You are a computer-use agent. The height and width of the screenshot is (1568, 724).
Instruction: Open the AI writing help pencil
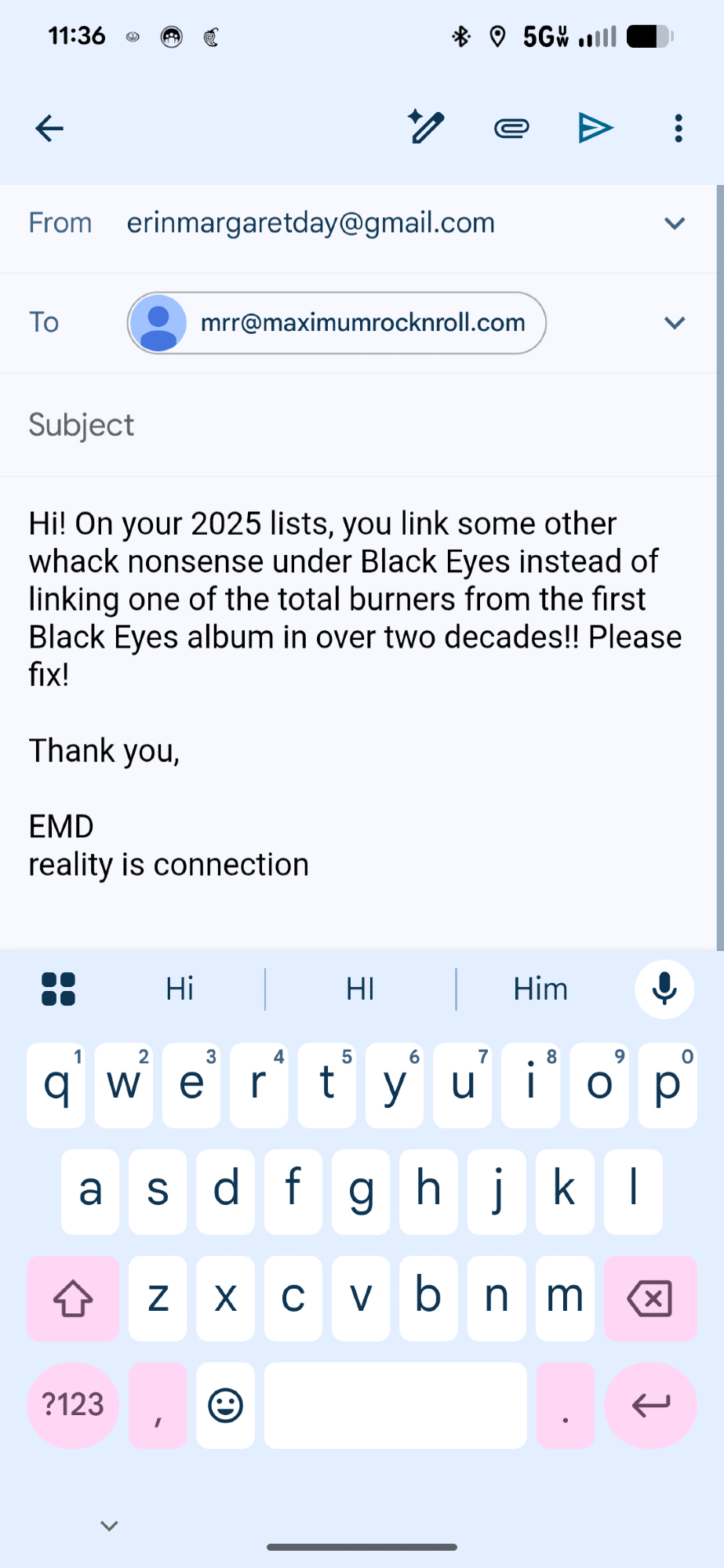[426, 128]
